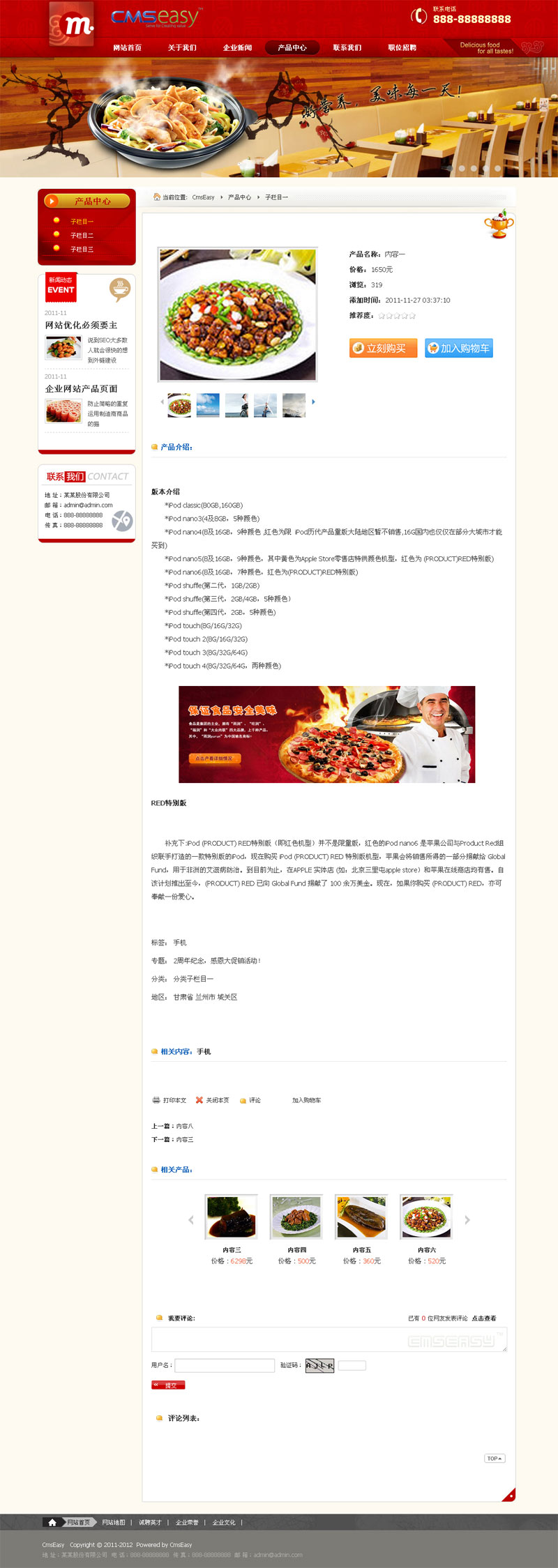The height and width of the screenshot is (1568, 558).
Task: Open 企业新闻 in top navigation
Action: pyautogui.click(x=237, y=47)
